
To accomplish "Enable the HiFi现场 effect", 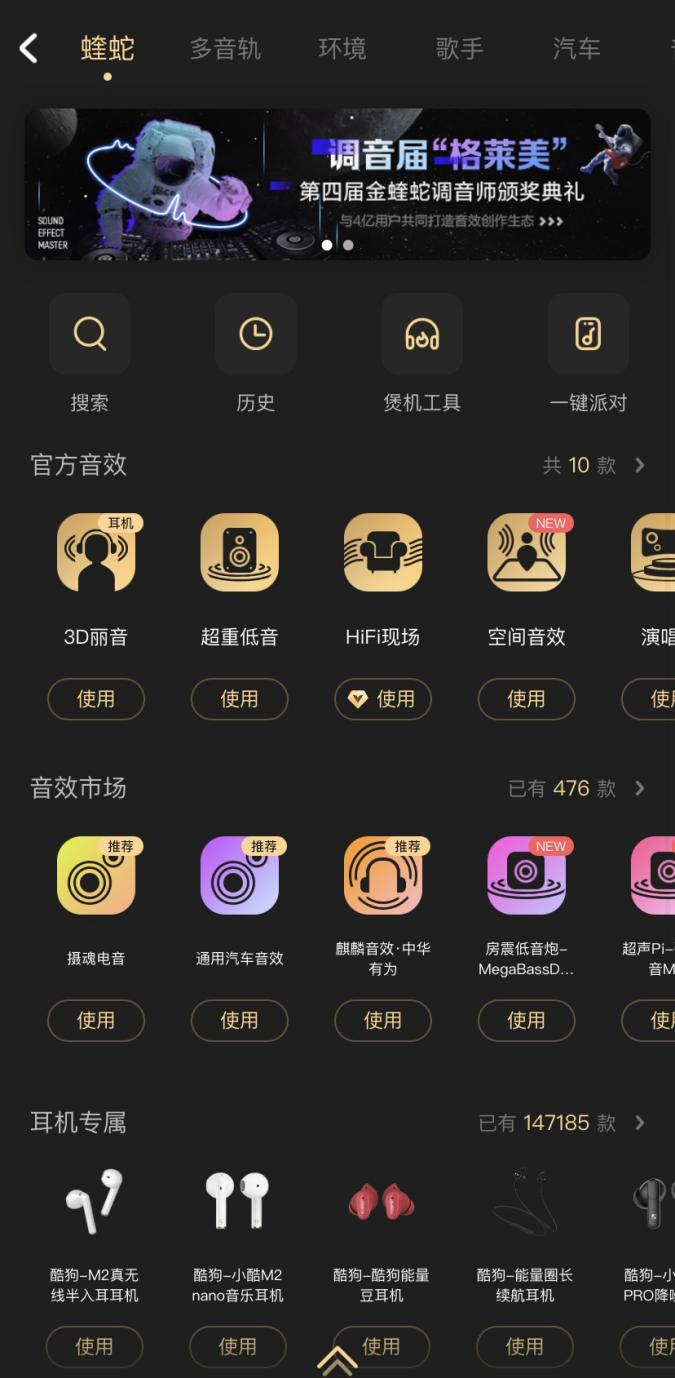I will click(x=382, y=699).
